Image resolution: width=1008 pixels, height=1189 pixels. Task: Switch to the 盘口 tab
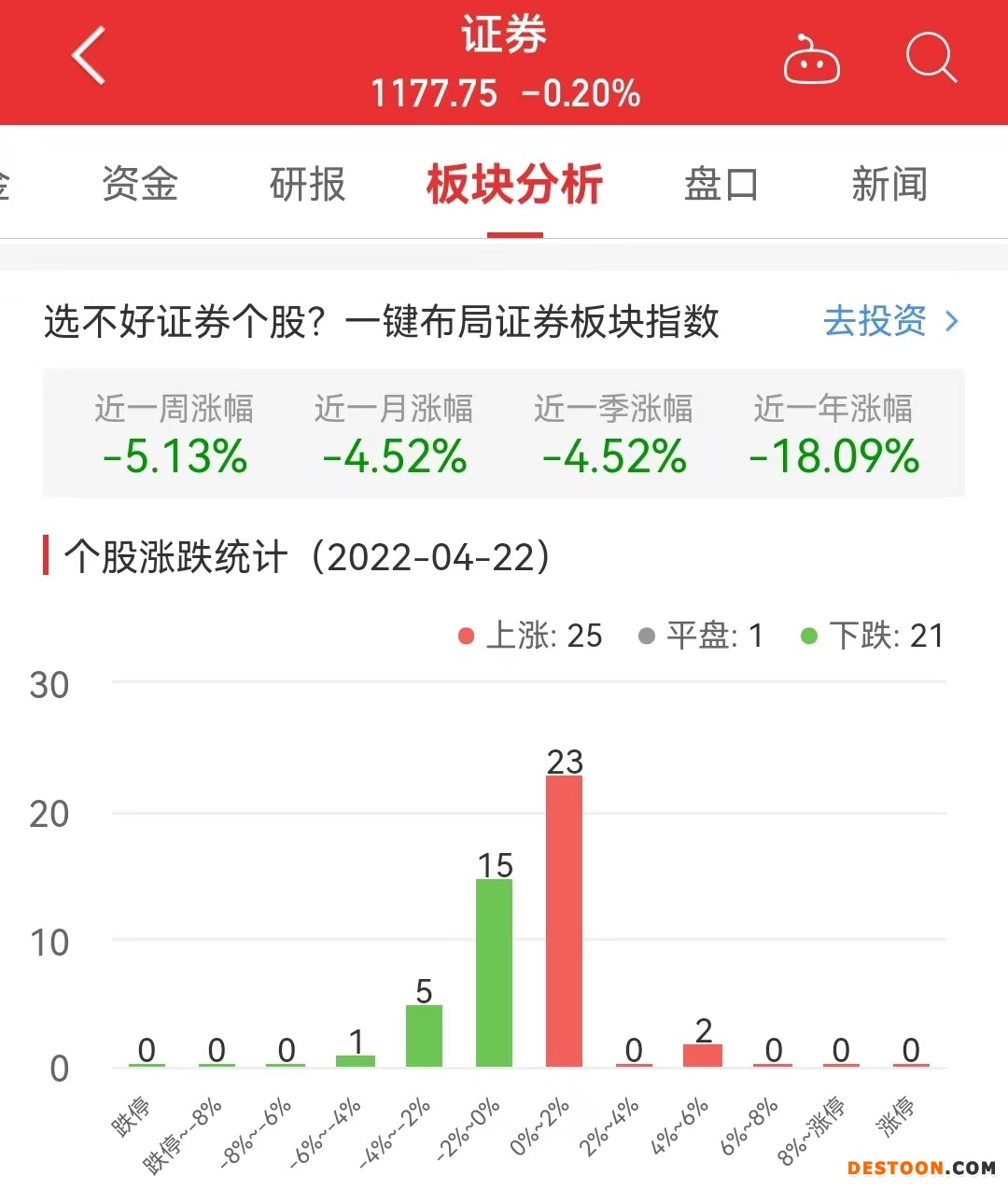pos(721,184)
